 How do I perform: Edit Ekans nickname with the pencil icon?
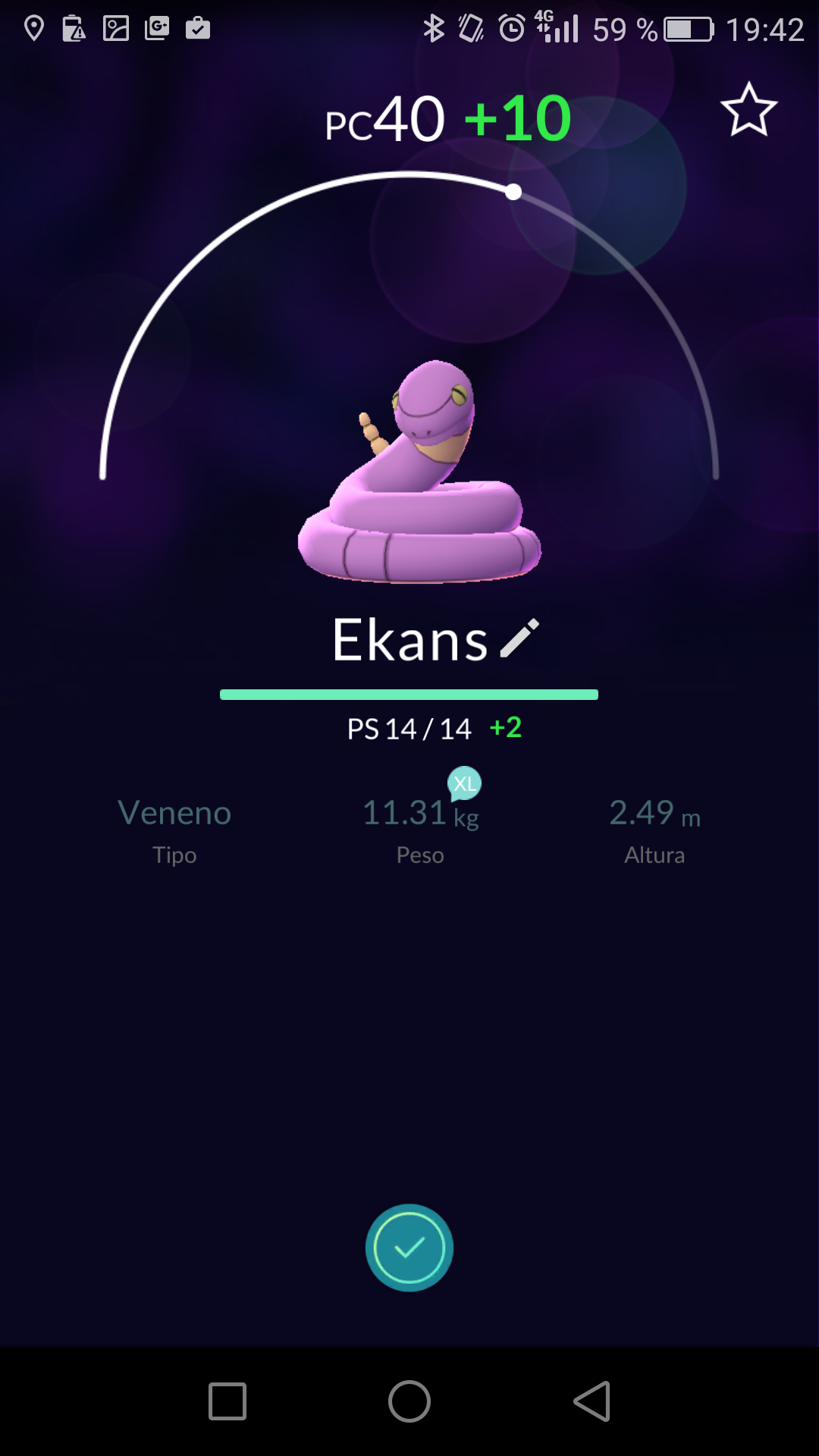520,639
